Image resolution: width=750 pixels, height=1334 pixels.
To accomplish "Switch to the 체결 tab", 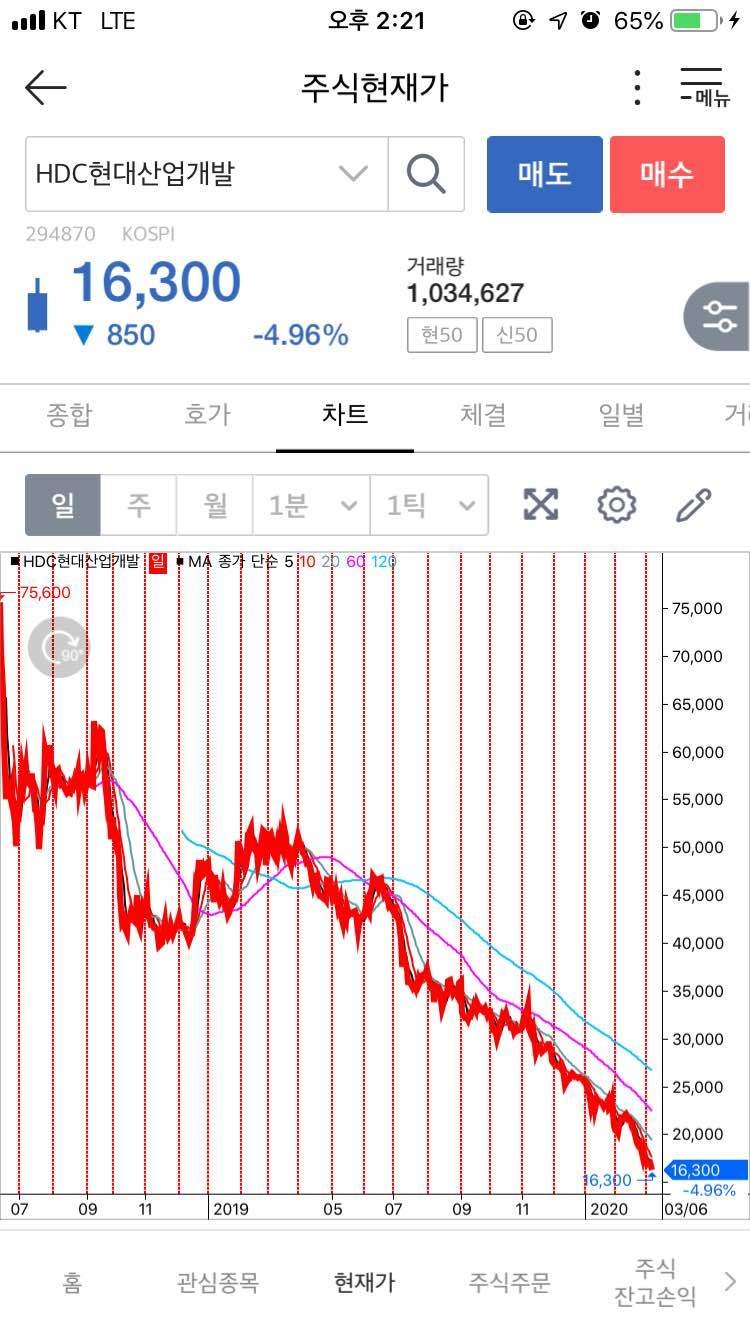I will (483, 416).
